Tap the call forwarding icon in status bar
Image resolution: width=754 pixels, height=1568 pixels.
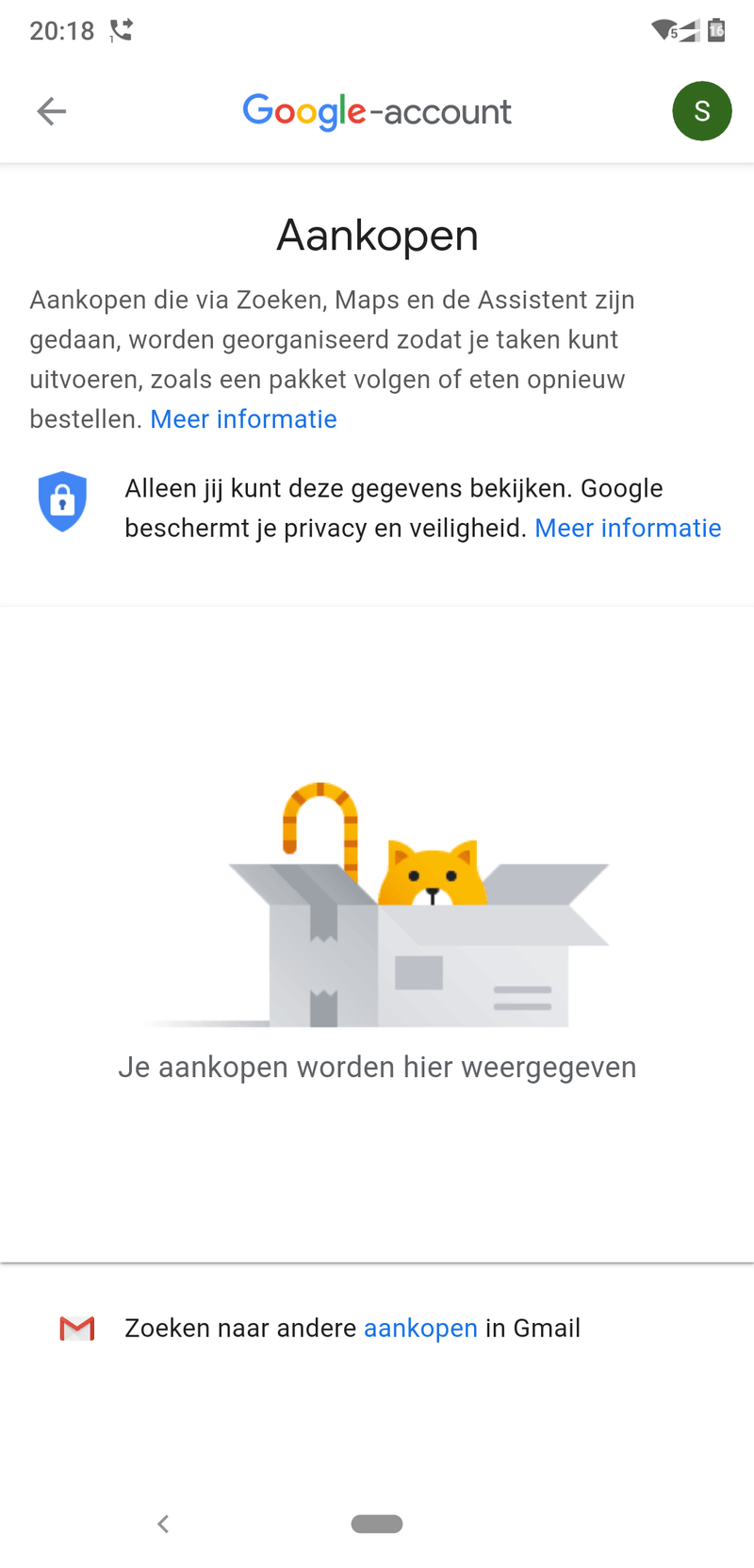click(121, 29)
